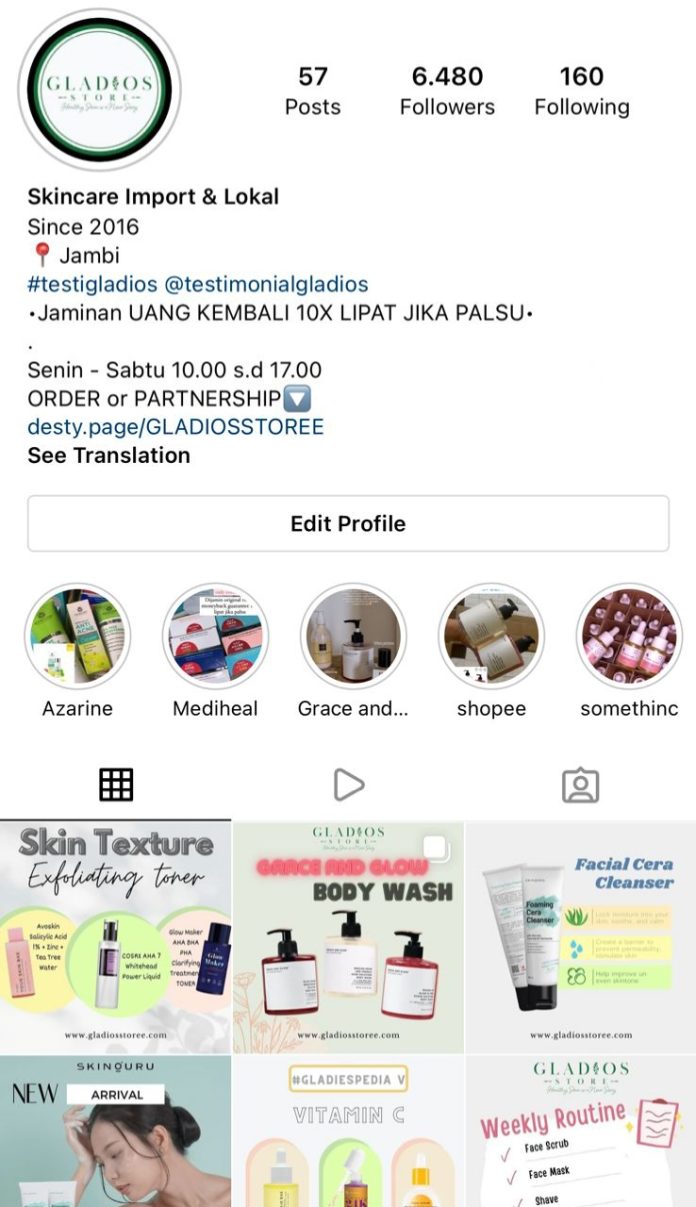Open the Azarine story highlight
Viewport: 696px width, 1207px height.
point(77,637)
